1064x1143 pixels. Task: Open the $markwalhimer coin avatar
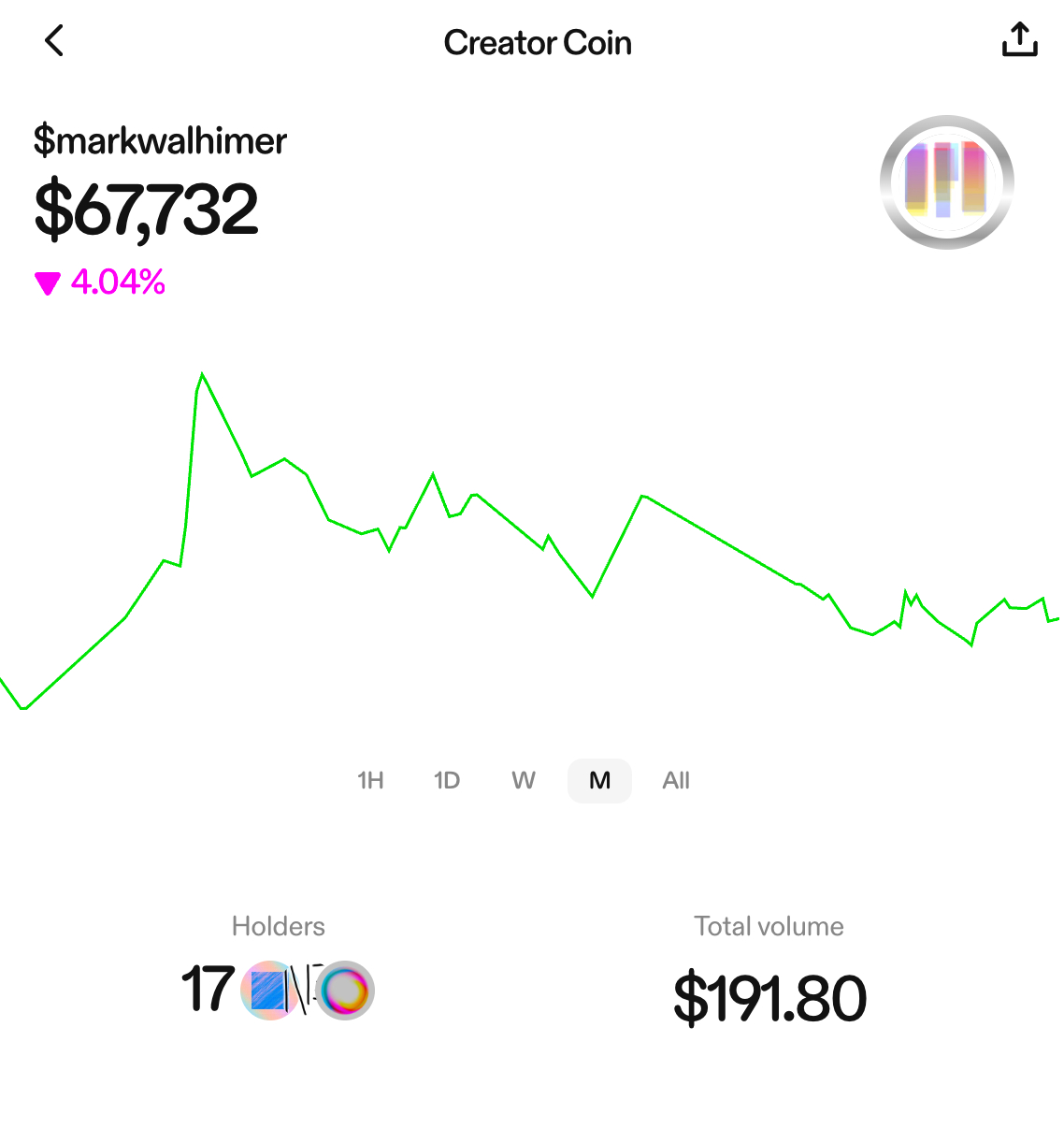[946, 182]
